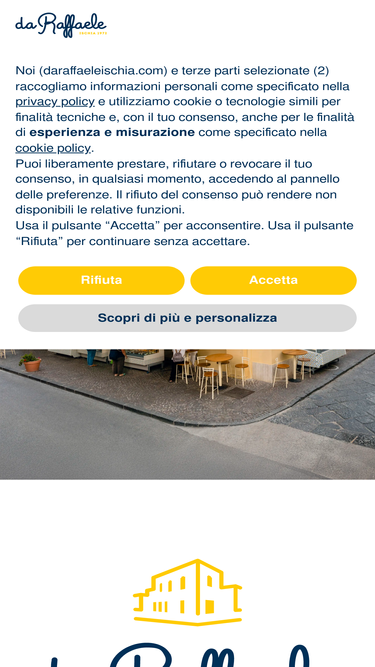Accept cookies with the Accetta button
This screenshot has height=667, width=375.
coord(273,280)
